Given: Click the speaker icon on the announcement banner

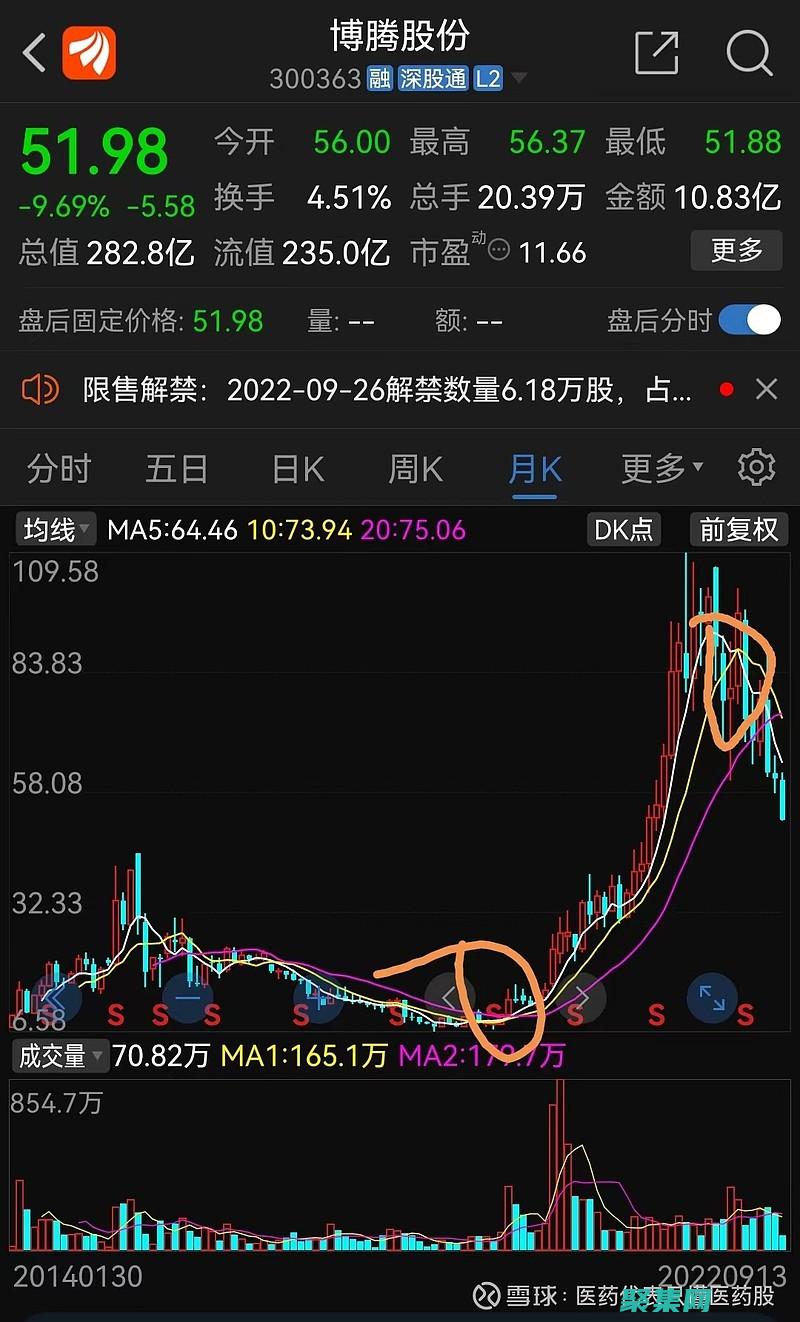Looking at the screenshot, I should point(40,389).
